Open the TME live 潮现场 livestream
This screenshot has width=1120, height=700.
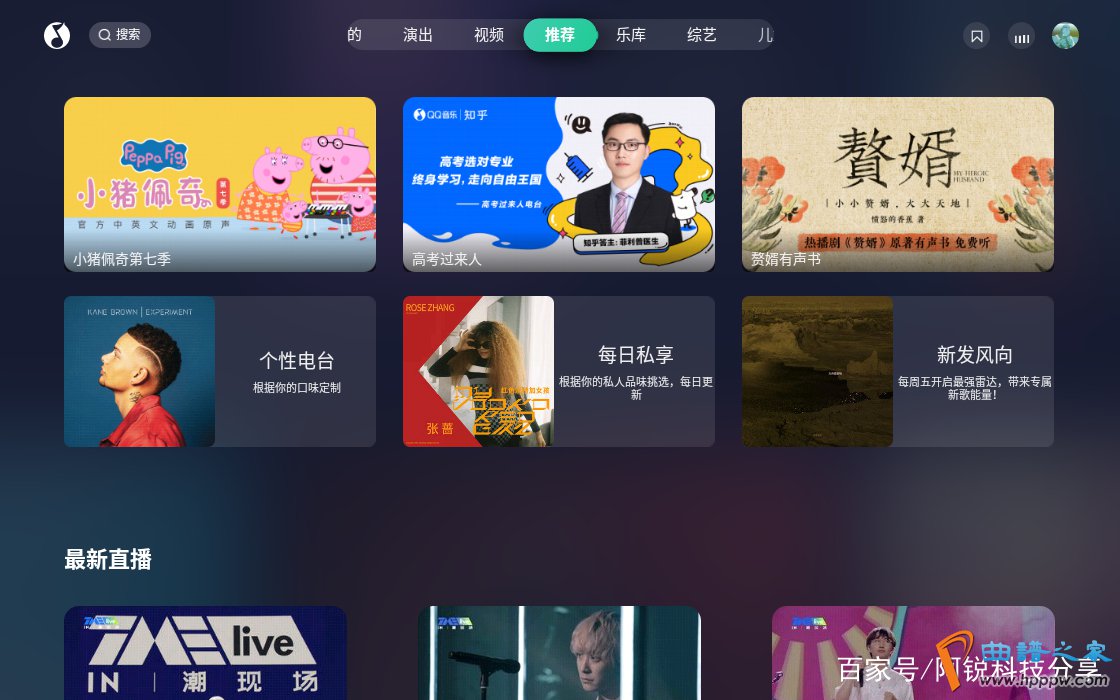coord(205,652)
